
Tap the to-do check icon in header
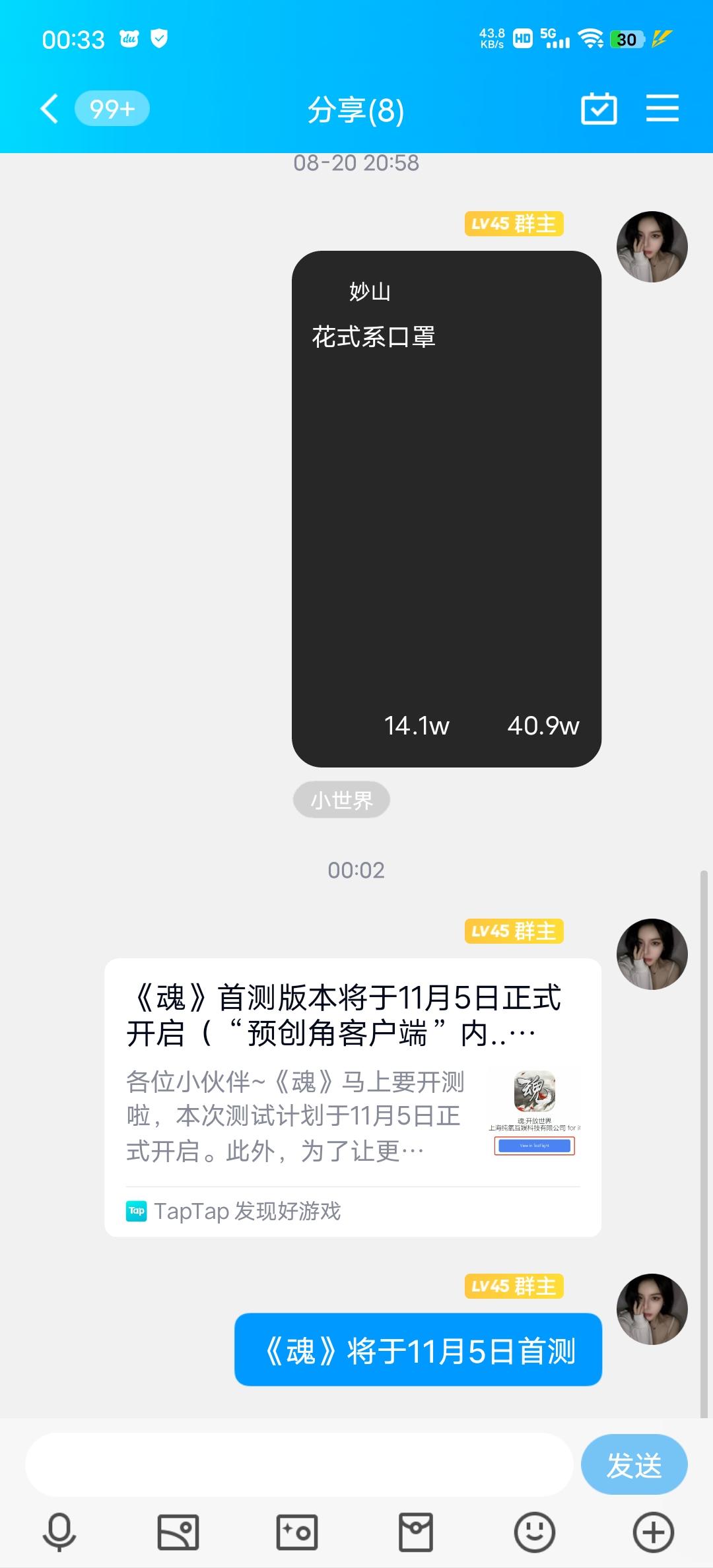599,108
